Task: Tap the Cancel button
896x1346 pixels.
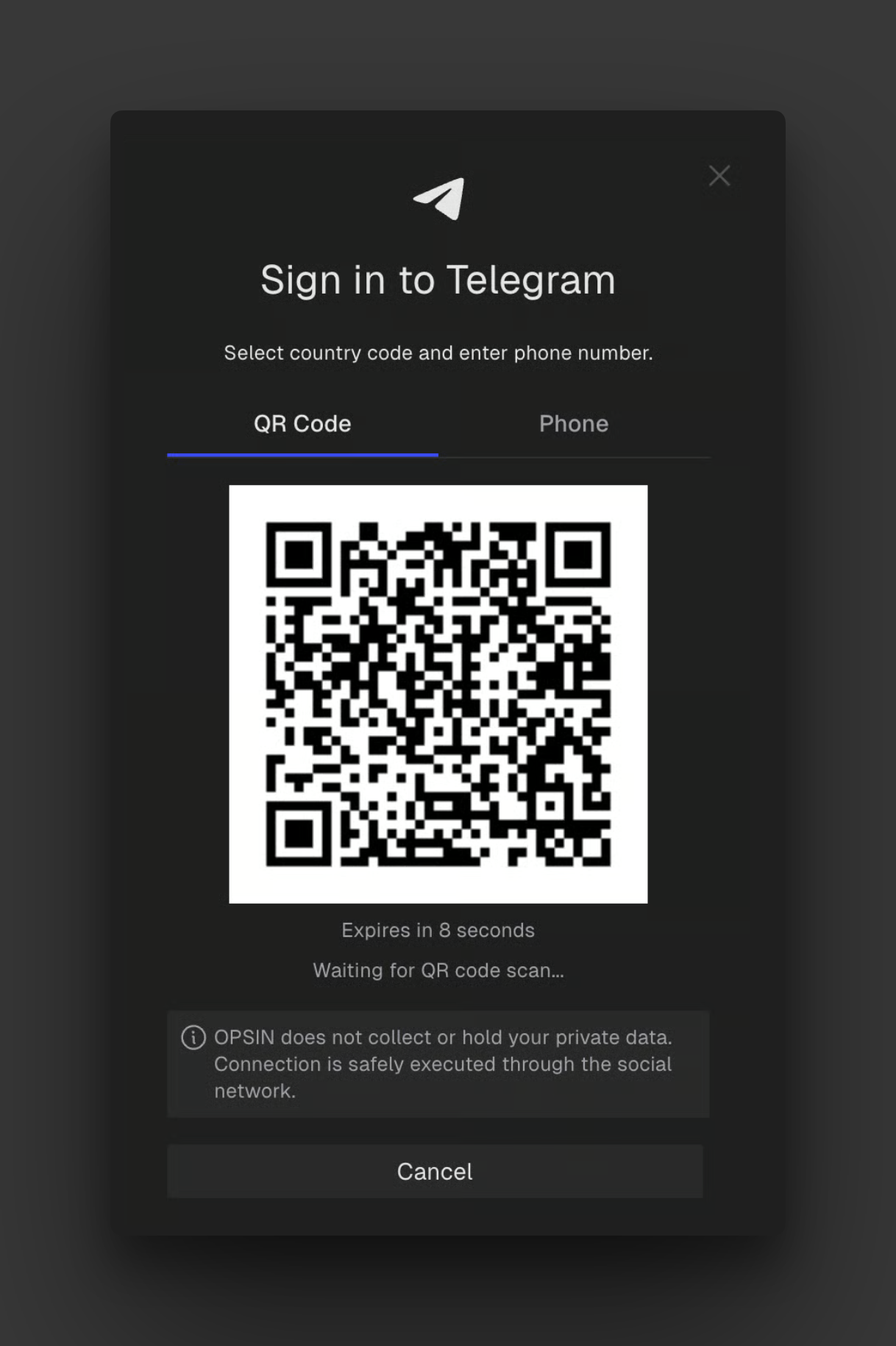Action: [435, 1171]
